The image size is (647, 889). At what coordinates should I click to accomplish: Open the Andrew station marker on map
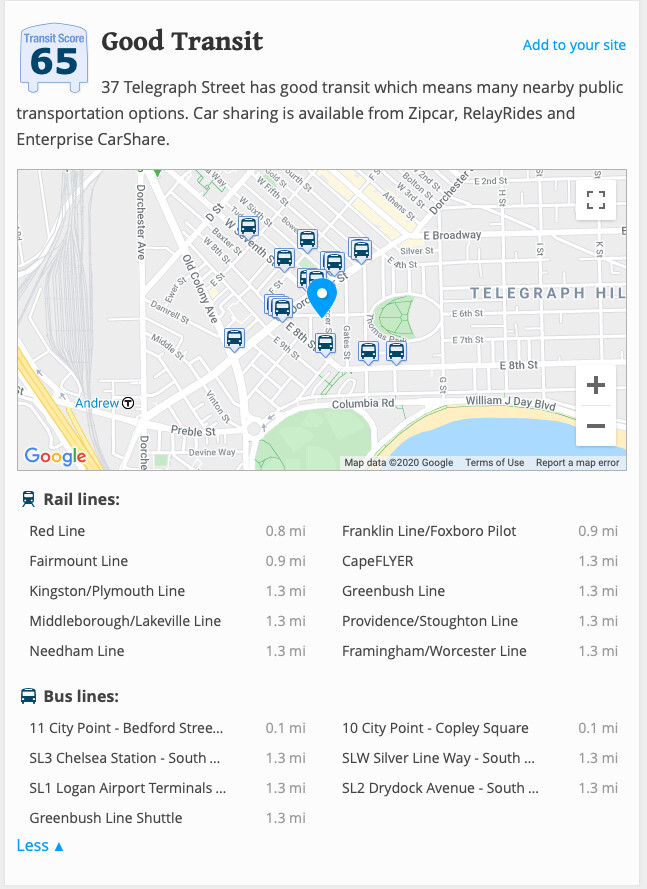(x=127, y=403)
